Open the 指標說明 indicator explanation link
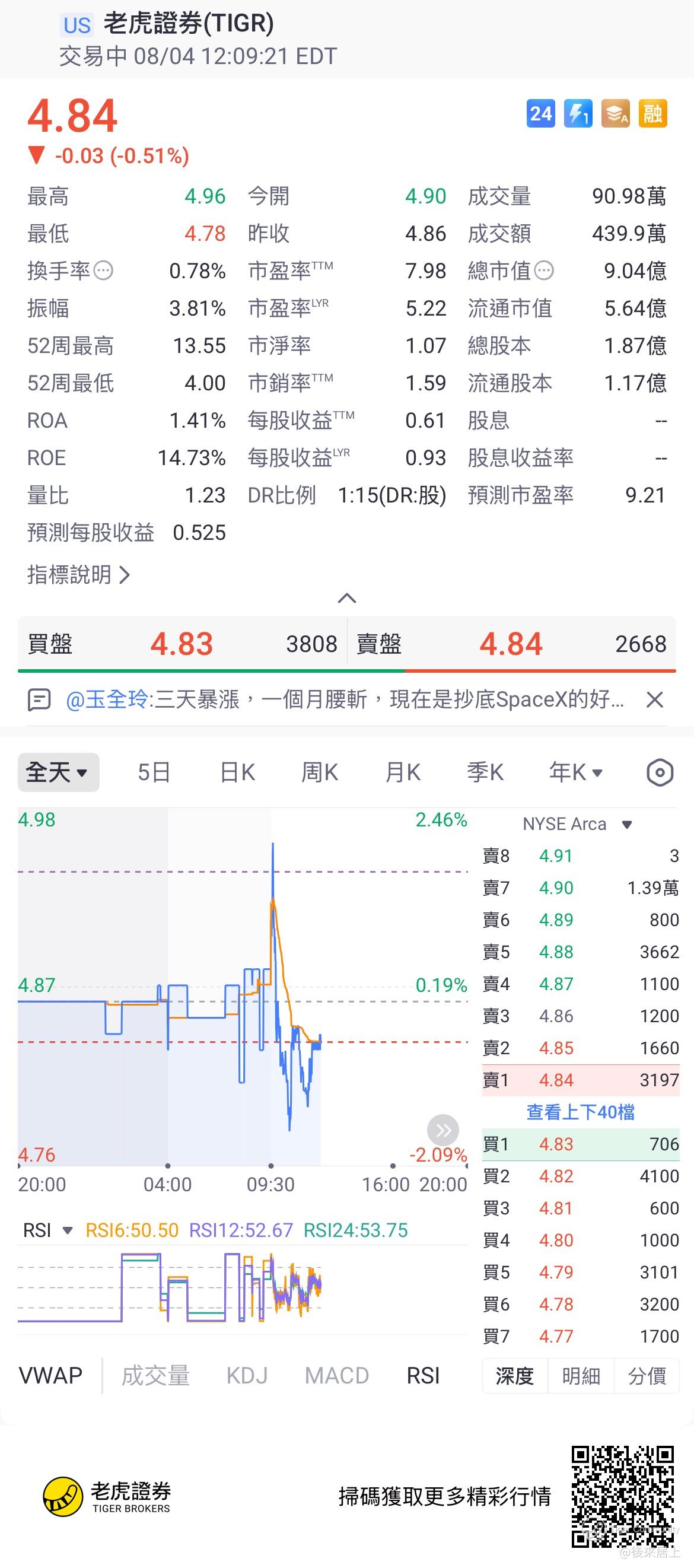Image resolution: width=694 pixels, height=1568 pixels. click(x=78, y=575)
